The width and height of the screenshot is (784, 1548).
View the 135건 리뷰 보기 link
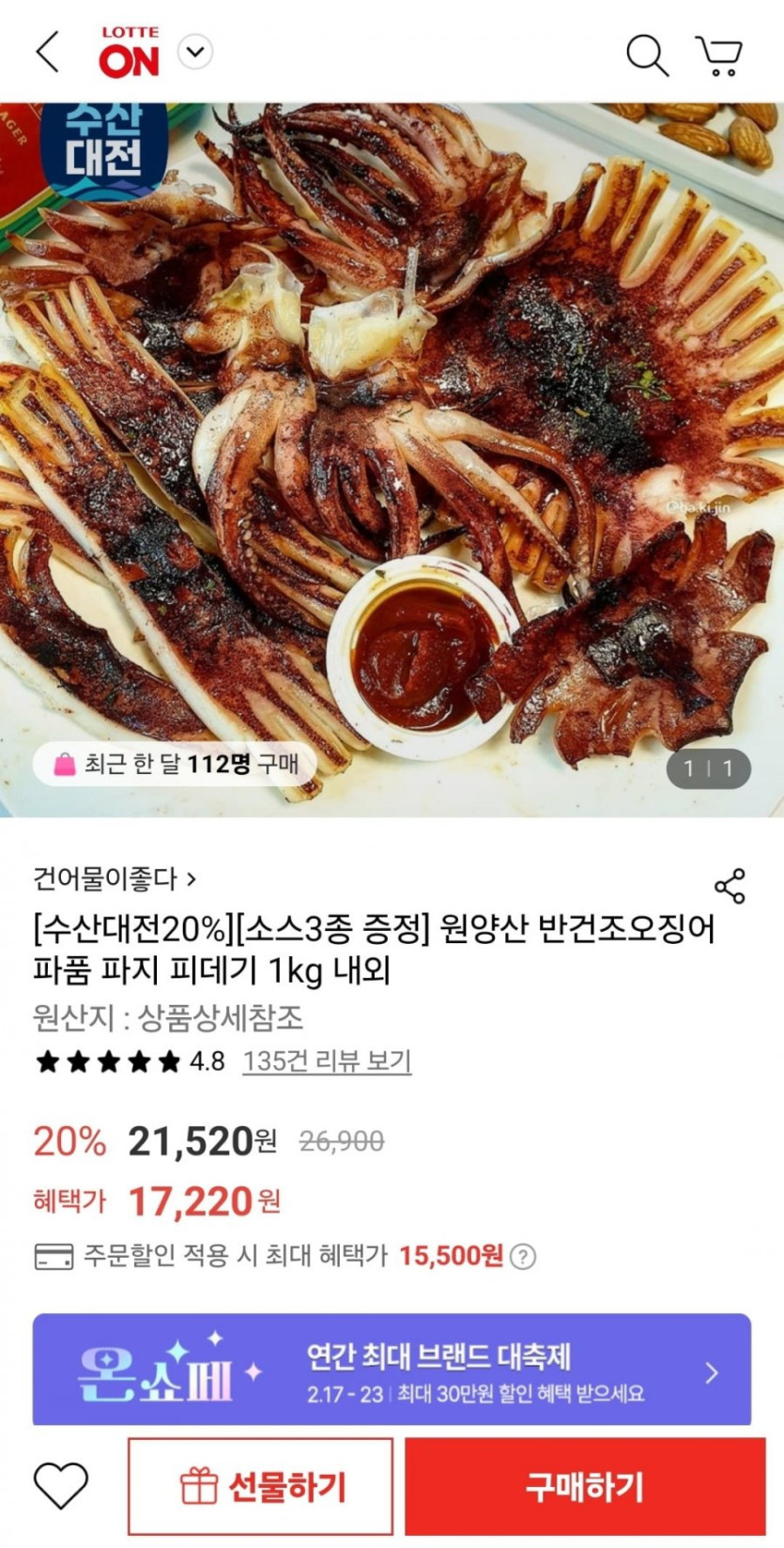(x=327, y=1061)
